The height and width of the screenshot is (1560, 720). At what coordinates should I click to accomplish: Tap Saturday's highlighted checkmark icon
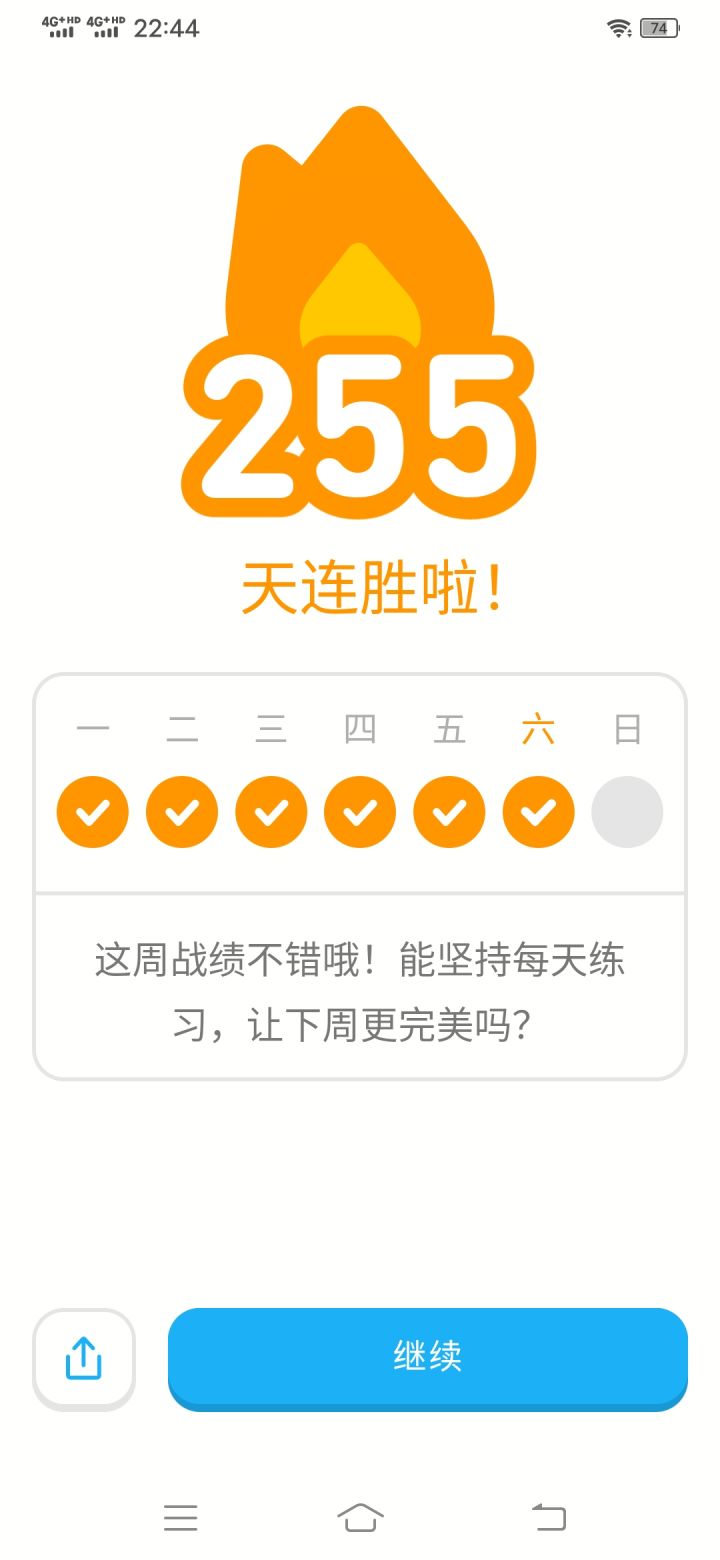537,811
